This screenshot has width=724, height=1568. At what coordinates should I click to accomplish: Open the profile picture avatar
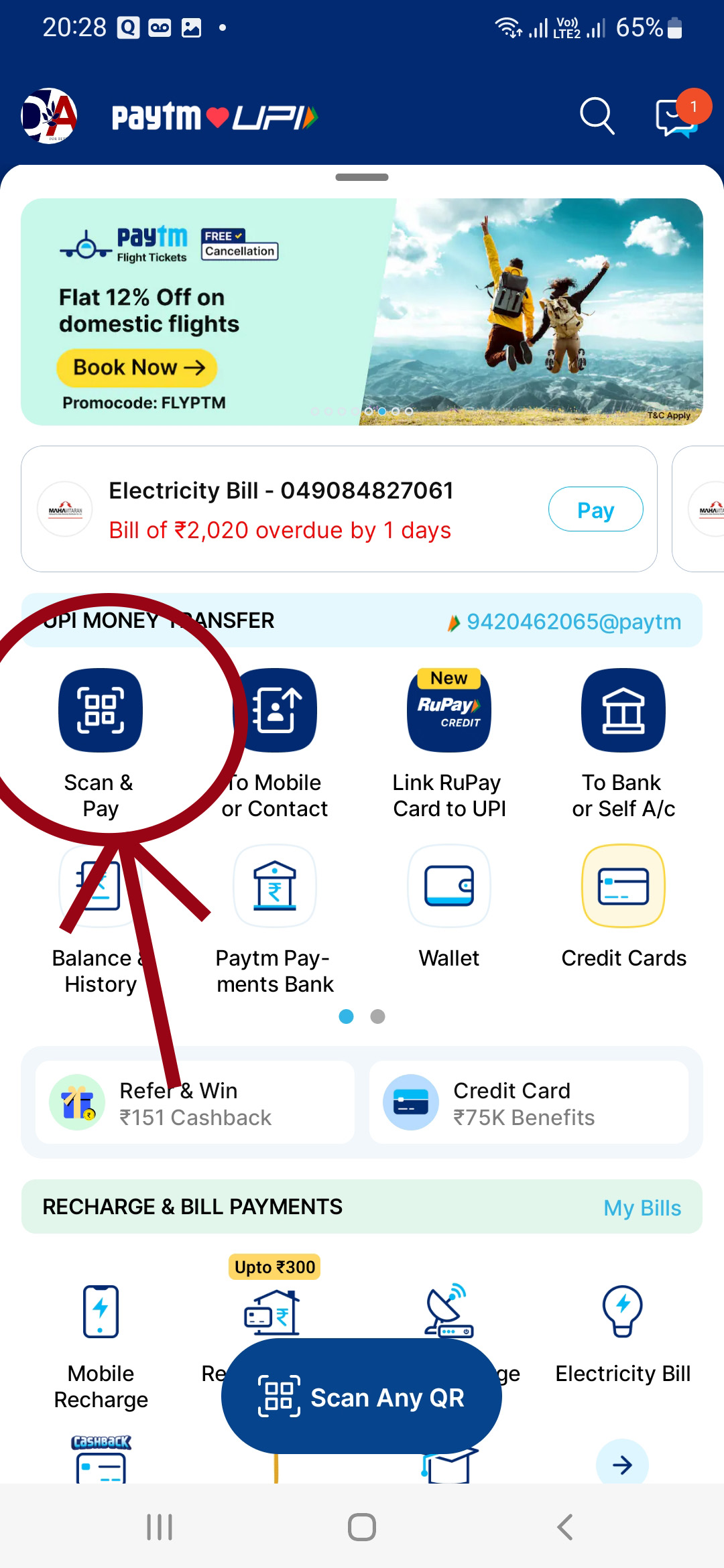click(x=49, y=116)
